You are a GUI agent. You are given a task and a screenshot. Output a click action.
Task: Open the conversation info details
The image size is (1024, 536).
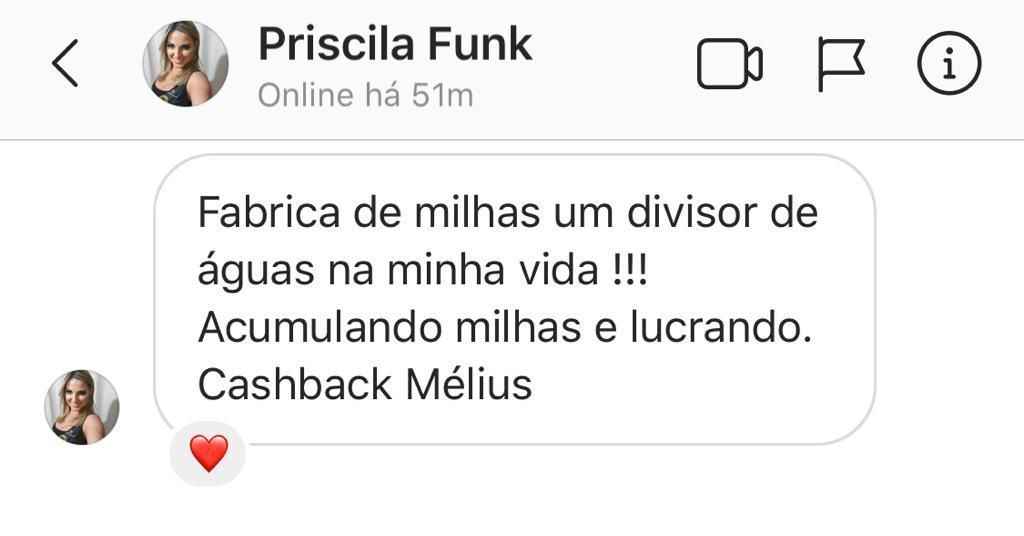coord(948,65)
